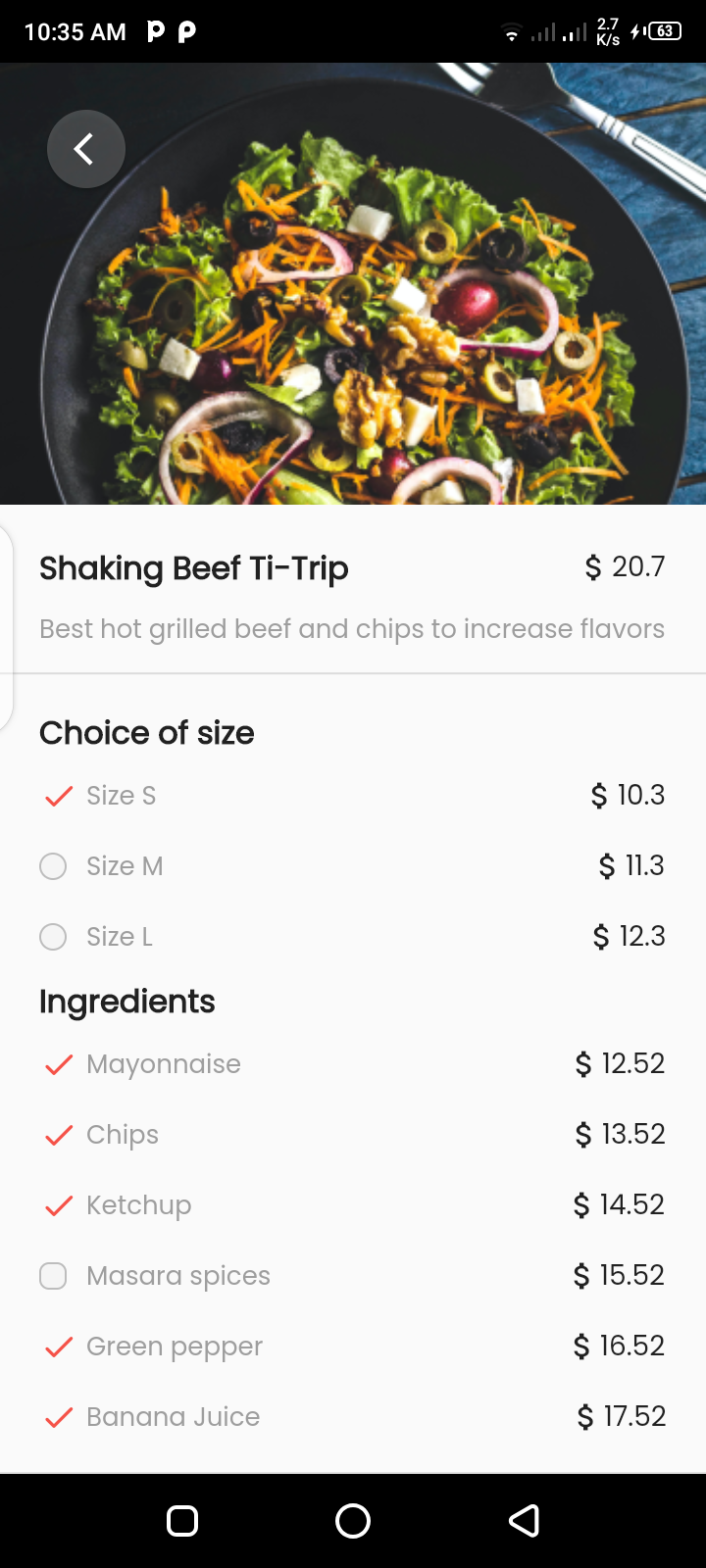Image resolution: width=706 pixels, height=1568 pixels.
Task: Untick the Green pepper ingredient
Action: (59, 1347)
